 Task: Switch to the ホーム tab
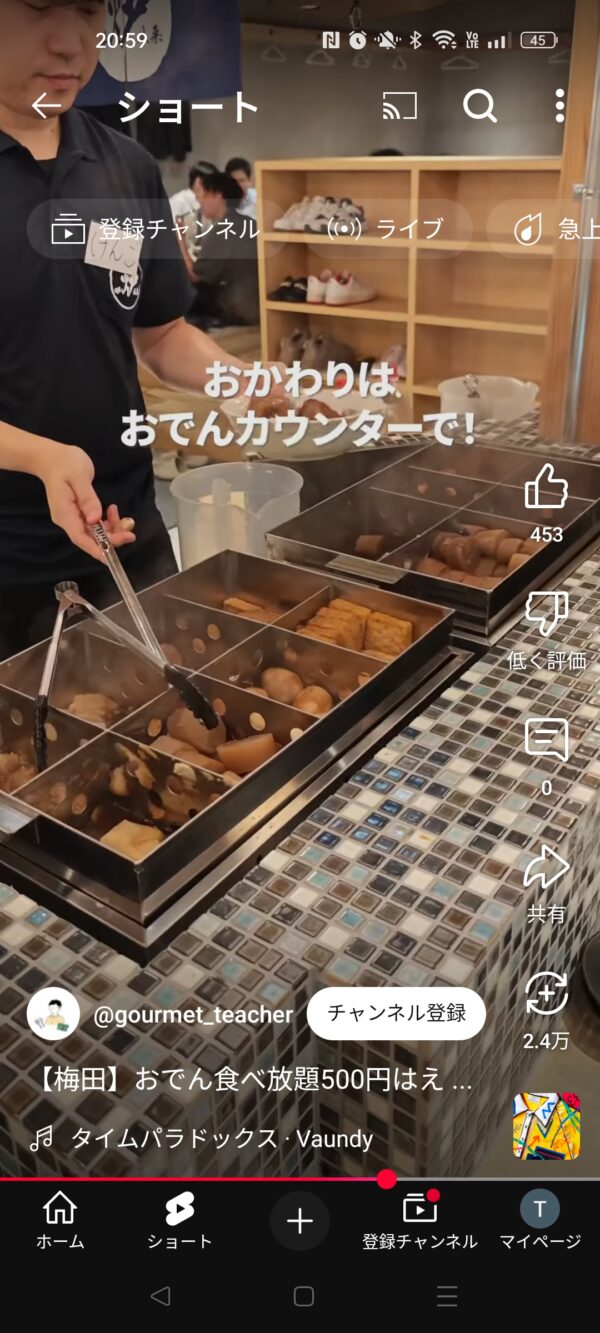pos(60,1221)
